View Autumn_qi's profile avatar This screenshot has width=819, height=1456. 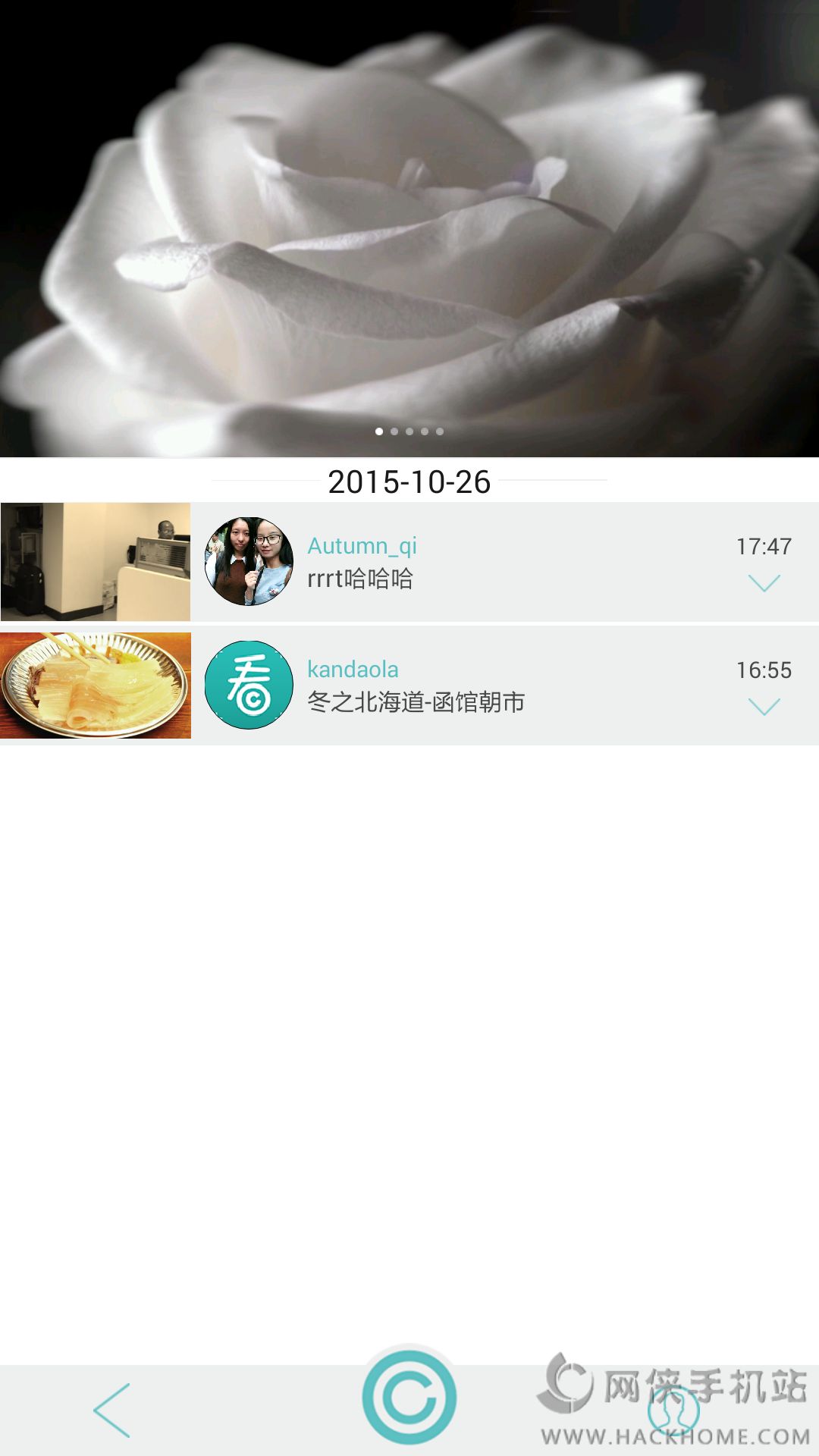pyautogui.click(x=249, y=561)
